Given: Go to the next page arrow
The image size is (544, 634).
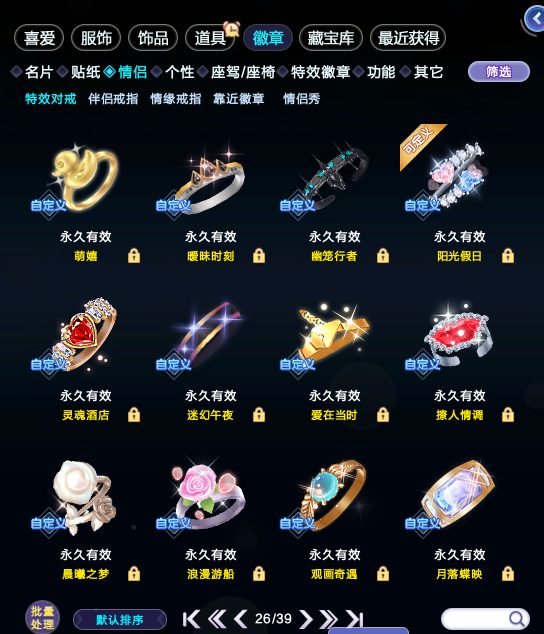Looking at the screenshot, I should coord(306,619).
